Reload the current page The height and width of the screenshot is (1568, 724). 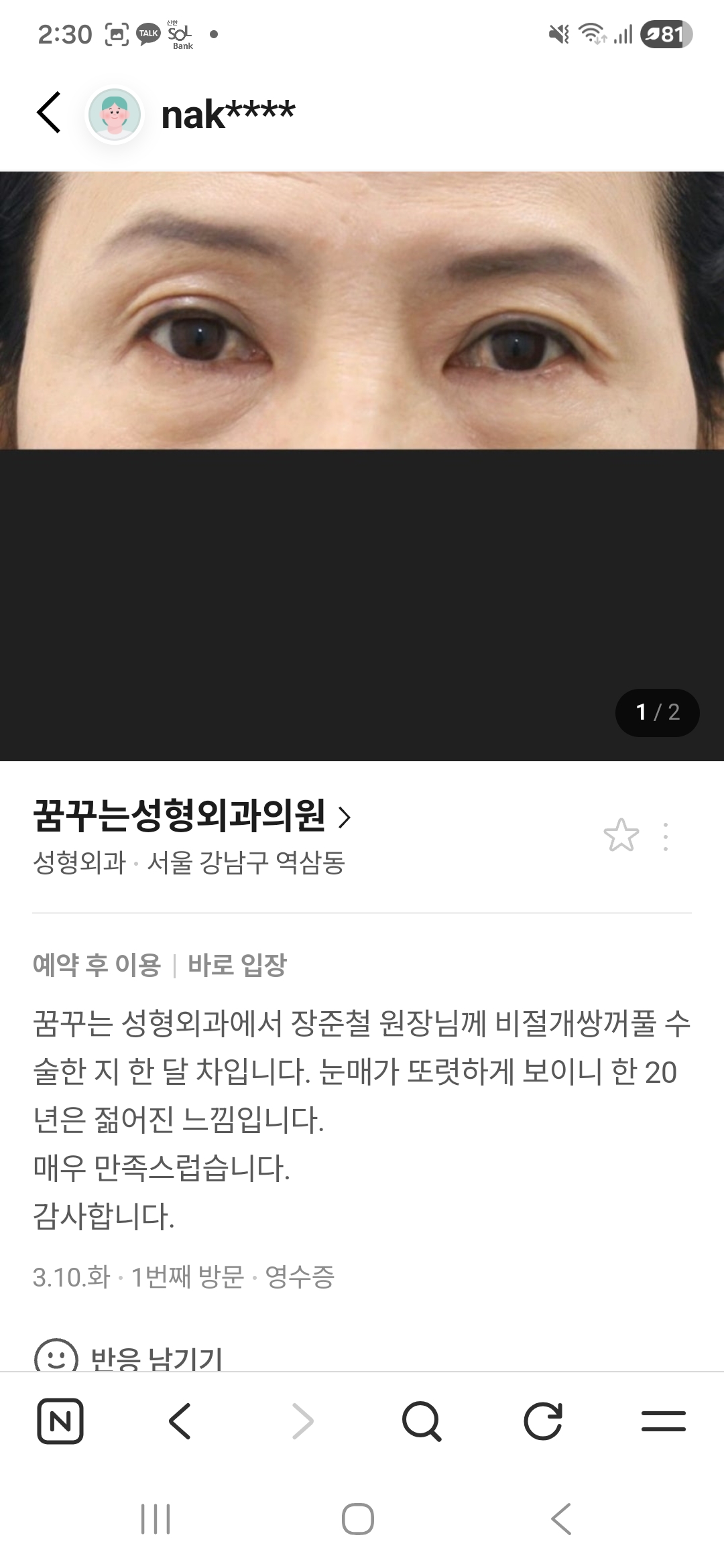[x=542, y=1421]
